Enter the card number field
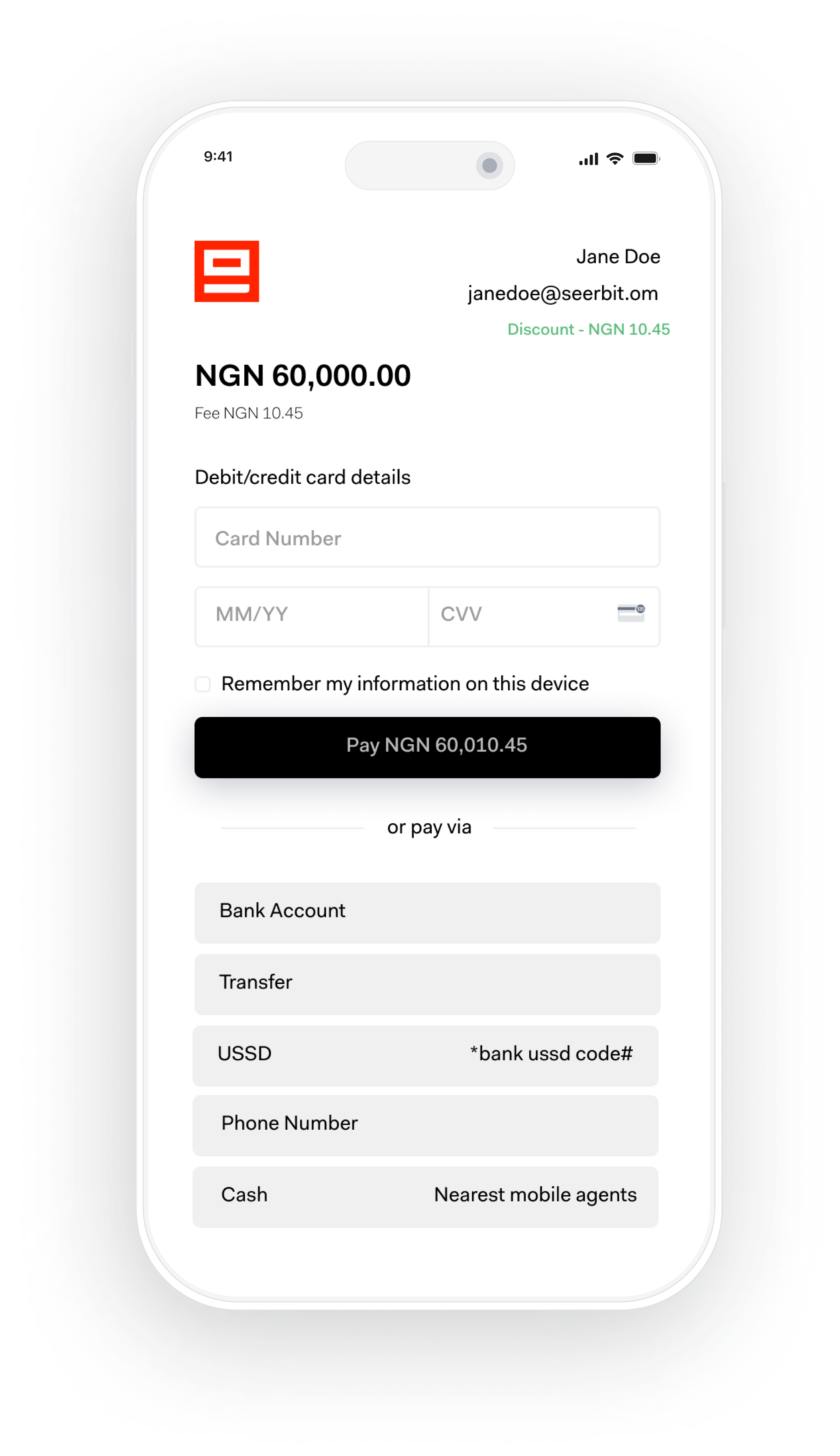This screenshot has height=1456, width=840. (427, 537)
